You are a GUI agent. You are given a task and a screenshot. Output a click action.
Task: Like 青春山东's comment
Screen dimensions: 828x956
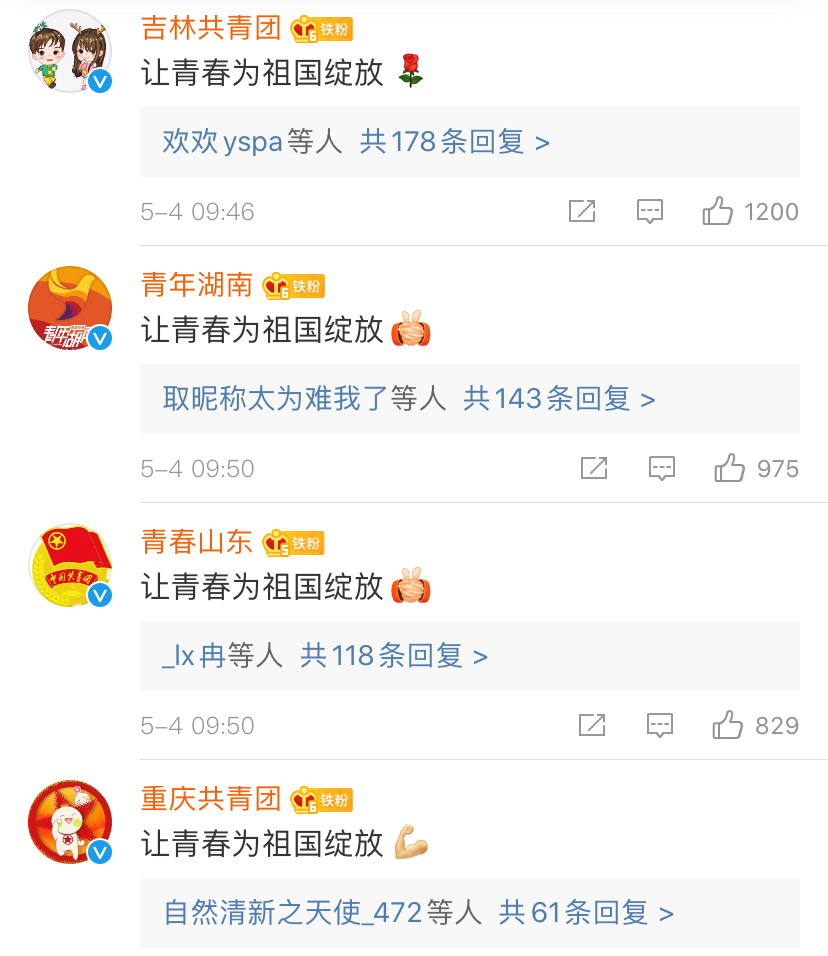(x=728, y=725)
